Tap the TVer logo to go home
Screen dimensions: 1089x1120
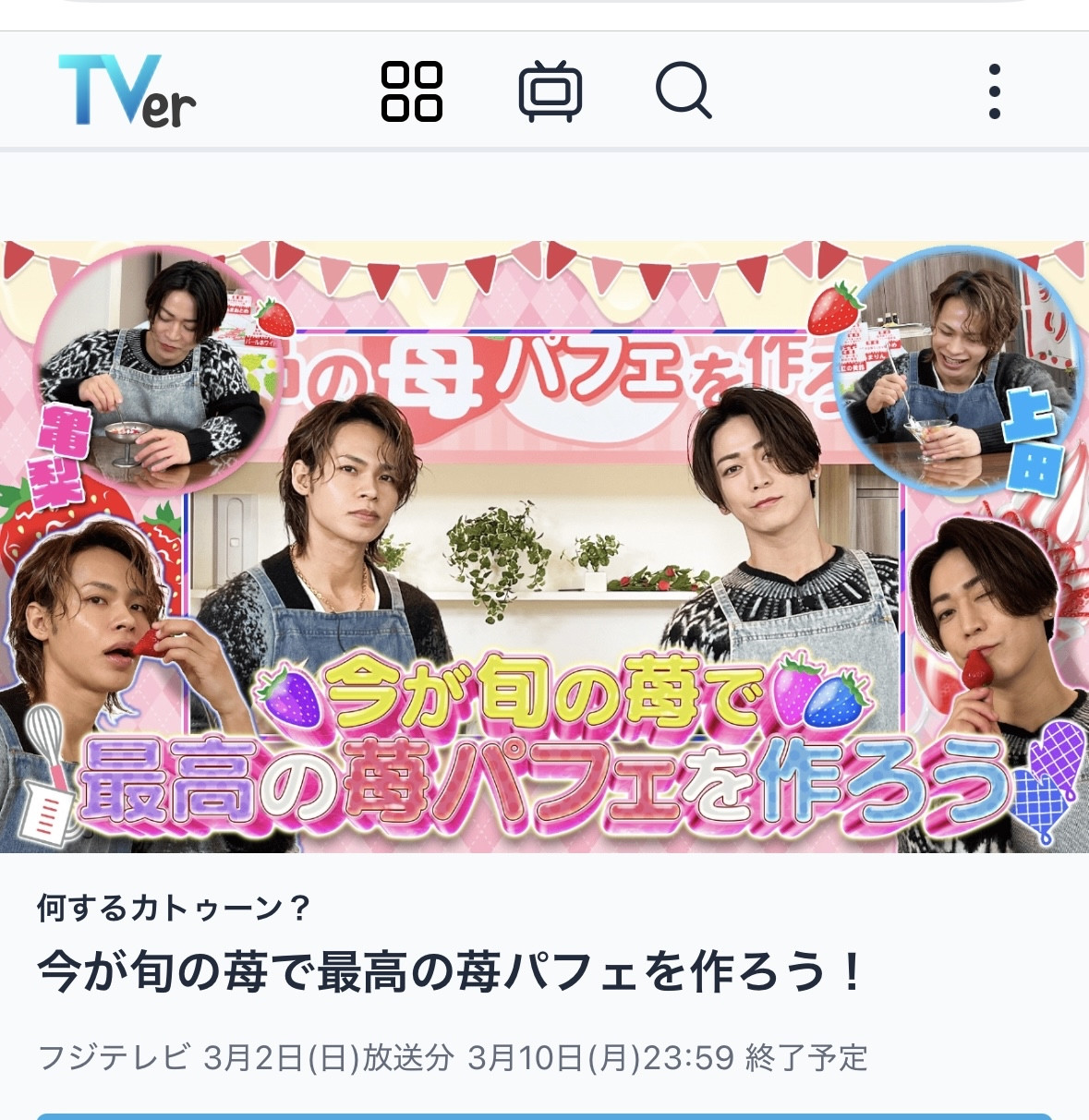tap(127, 90)
